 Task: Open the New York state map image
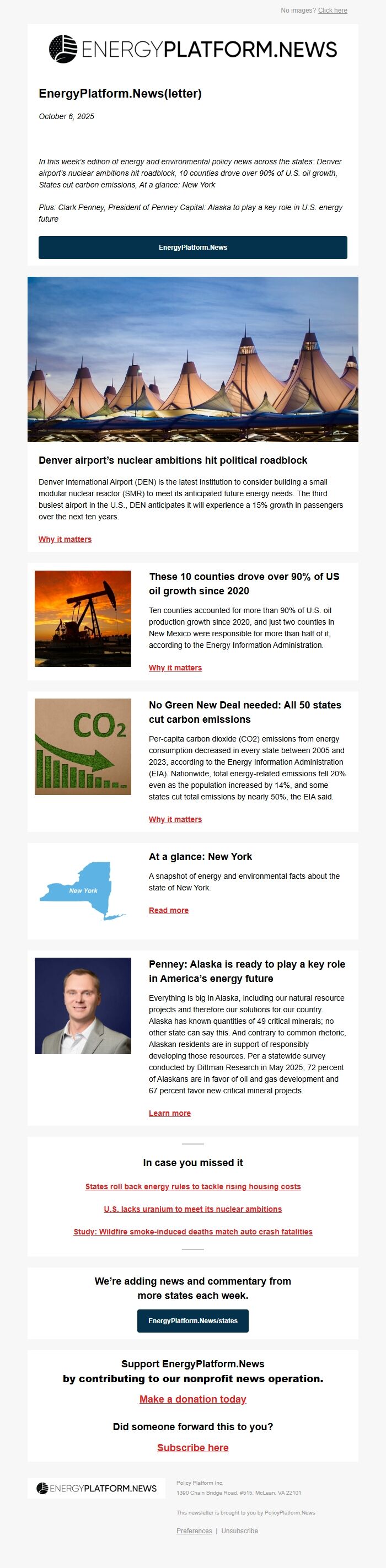pos(83,890)
